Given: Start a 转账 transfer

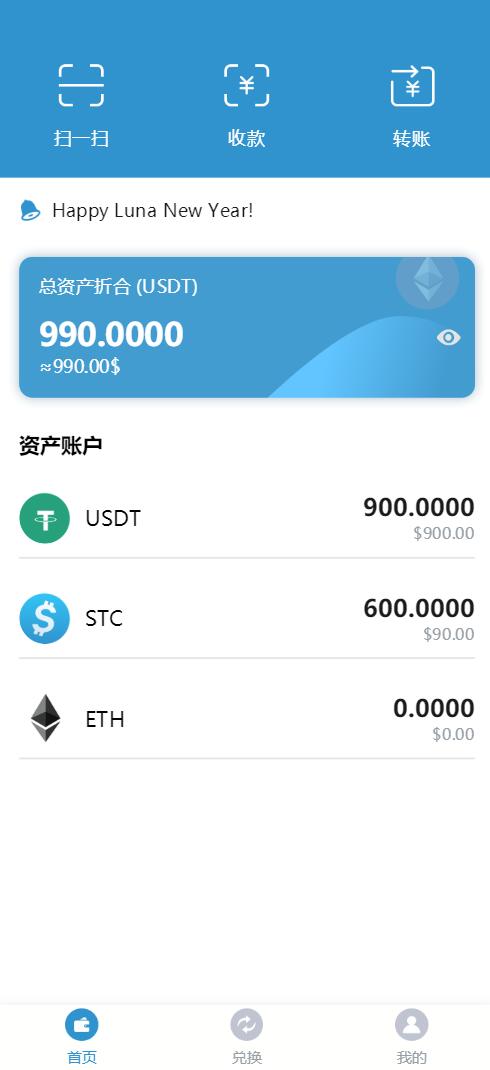Looking at the screenshot, I should [x=412, y=105].
